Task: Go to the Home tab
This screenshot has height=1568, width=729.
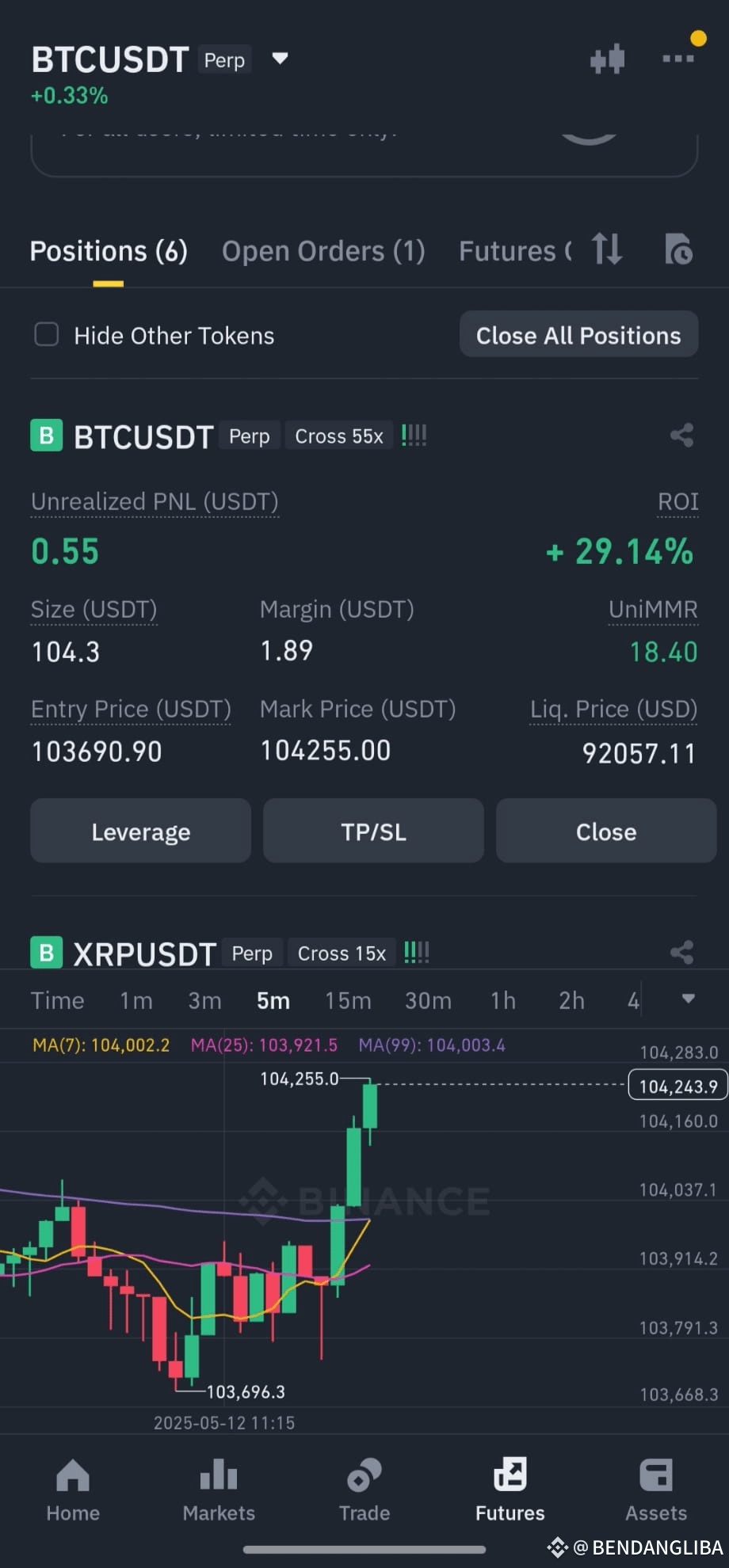Action: (x=73, y=1490)
